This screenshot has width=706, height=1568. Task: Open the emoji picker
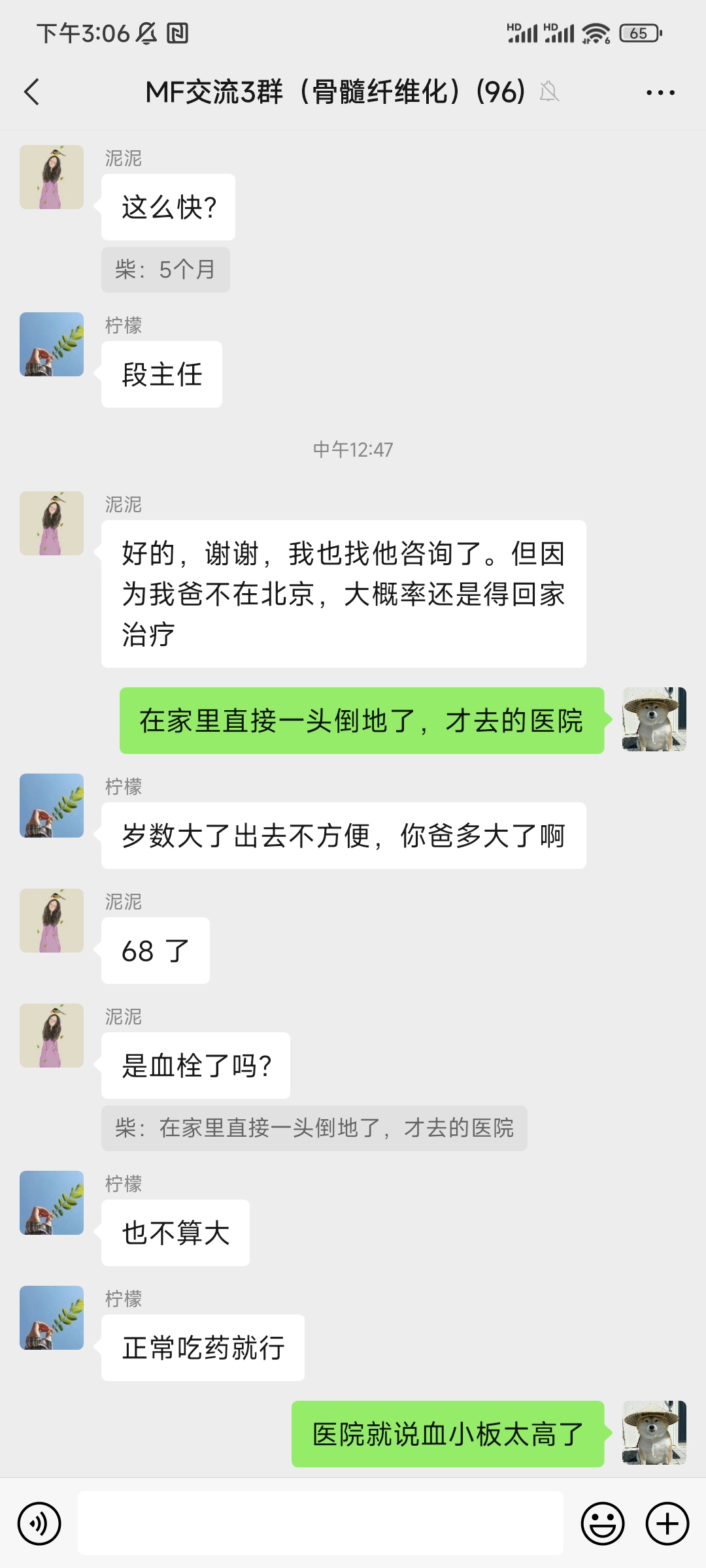[x=603, y=1522]
